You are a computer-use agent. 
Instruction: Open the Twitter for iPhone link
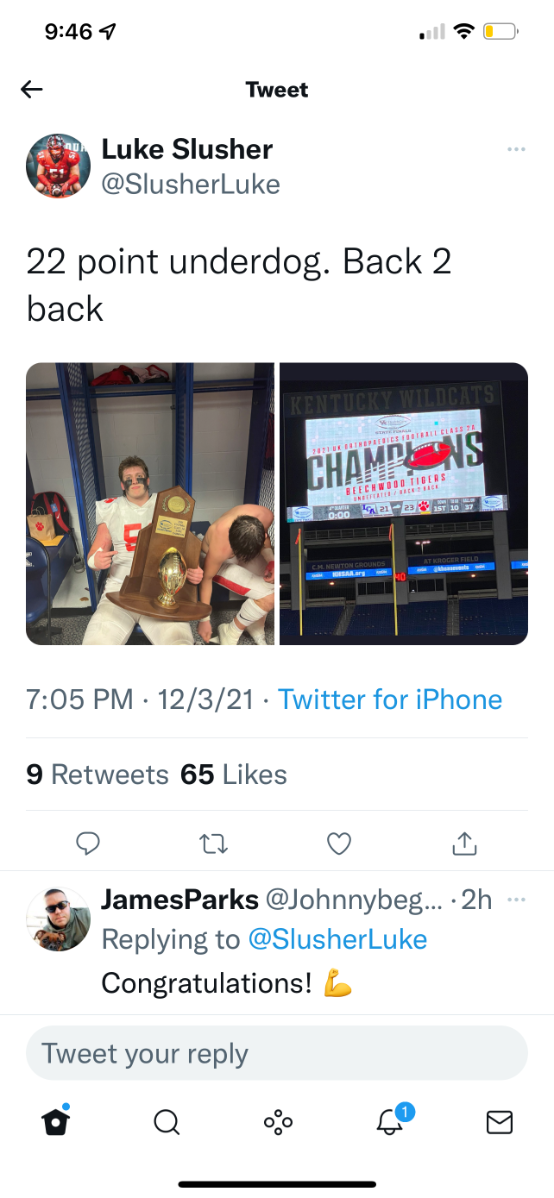click(390, 699)
